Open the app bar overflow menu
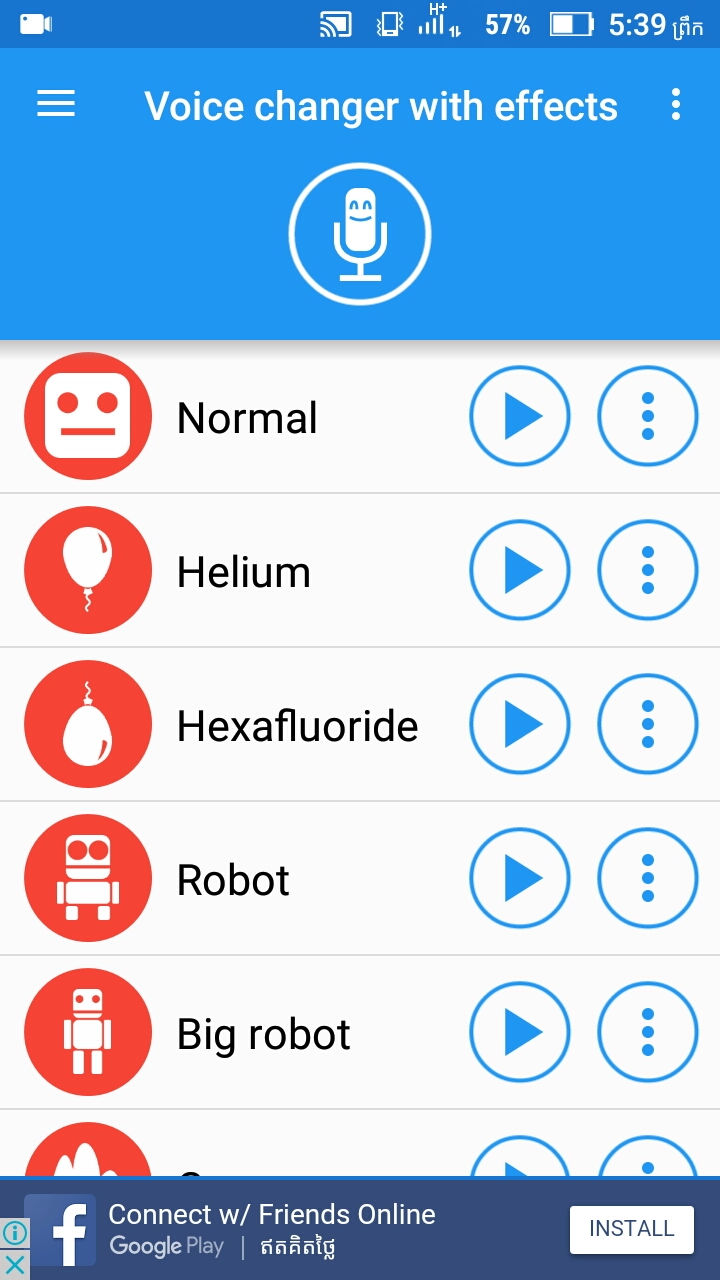The height and width of the screenshot is (1280, 720). [x=676, y=104]
